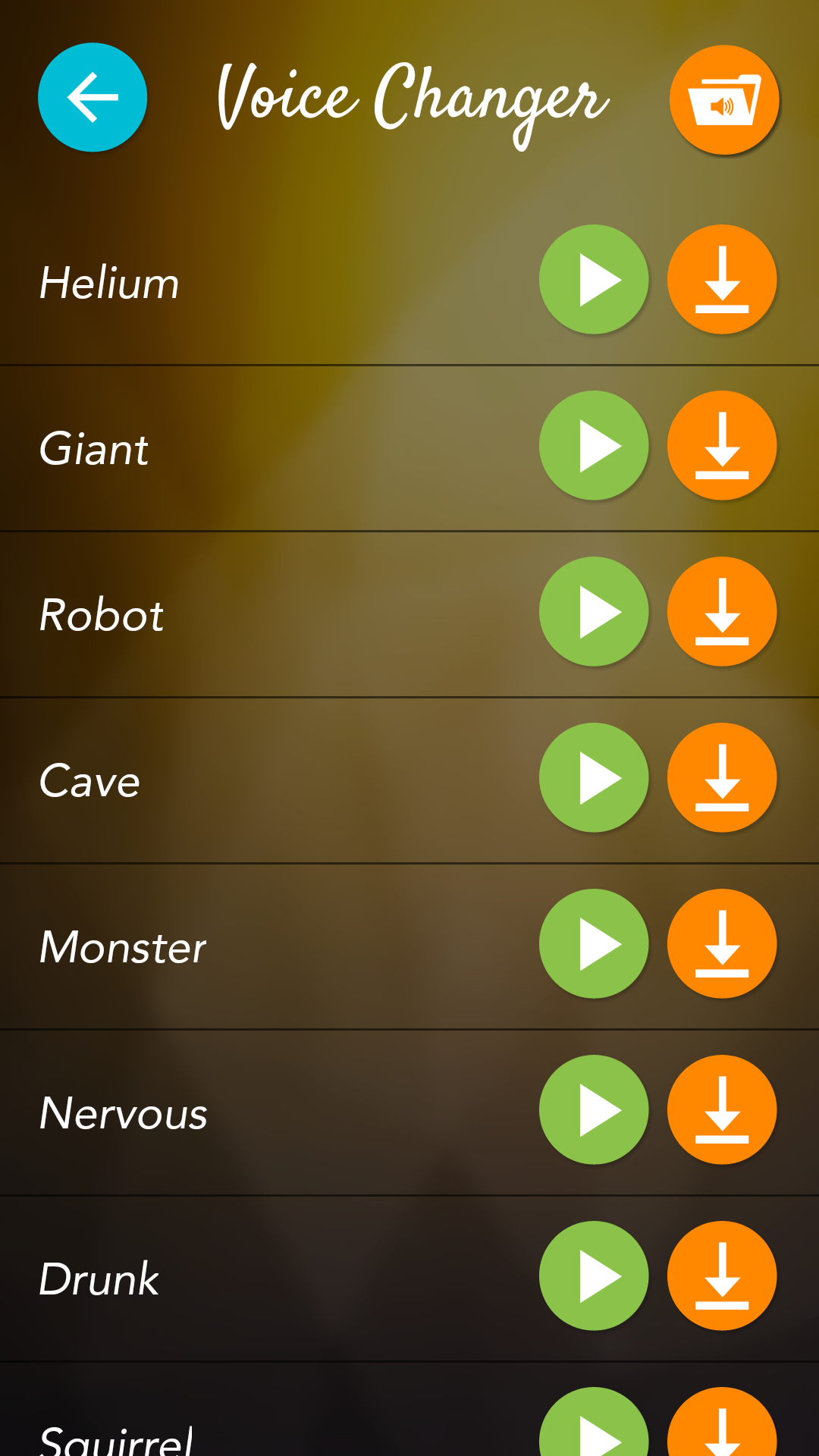Download the Nervous voice effect
The image size is (819, 1456).
click(722, 1109)
